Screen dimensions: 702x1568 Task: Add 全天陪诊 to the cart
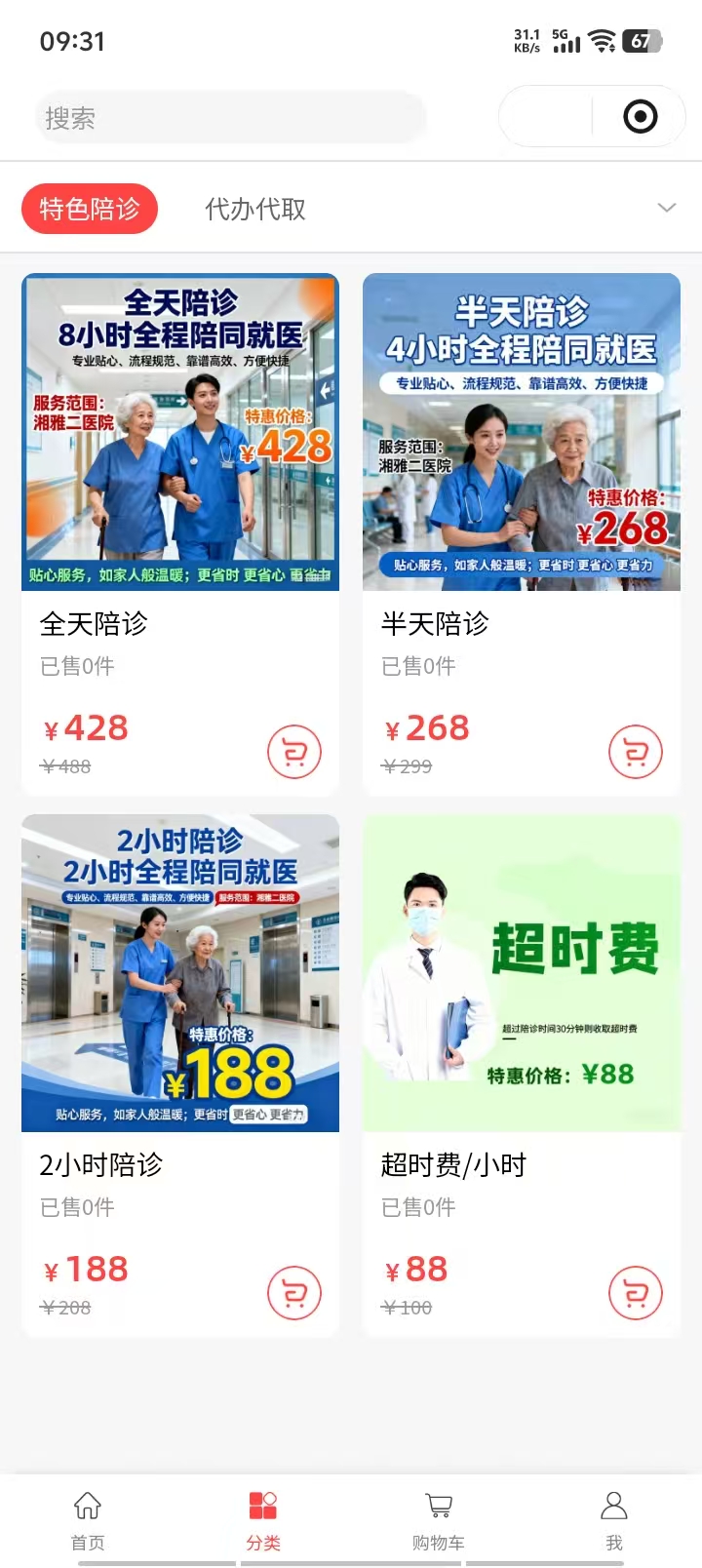[294, 752]
